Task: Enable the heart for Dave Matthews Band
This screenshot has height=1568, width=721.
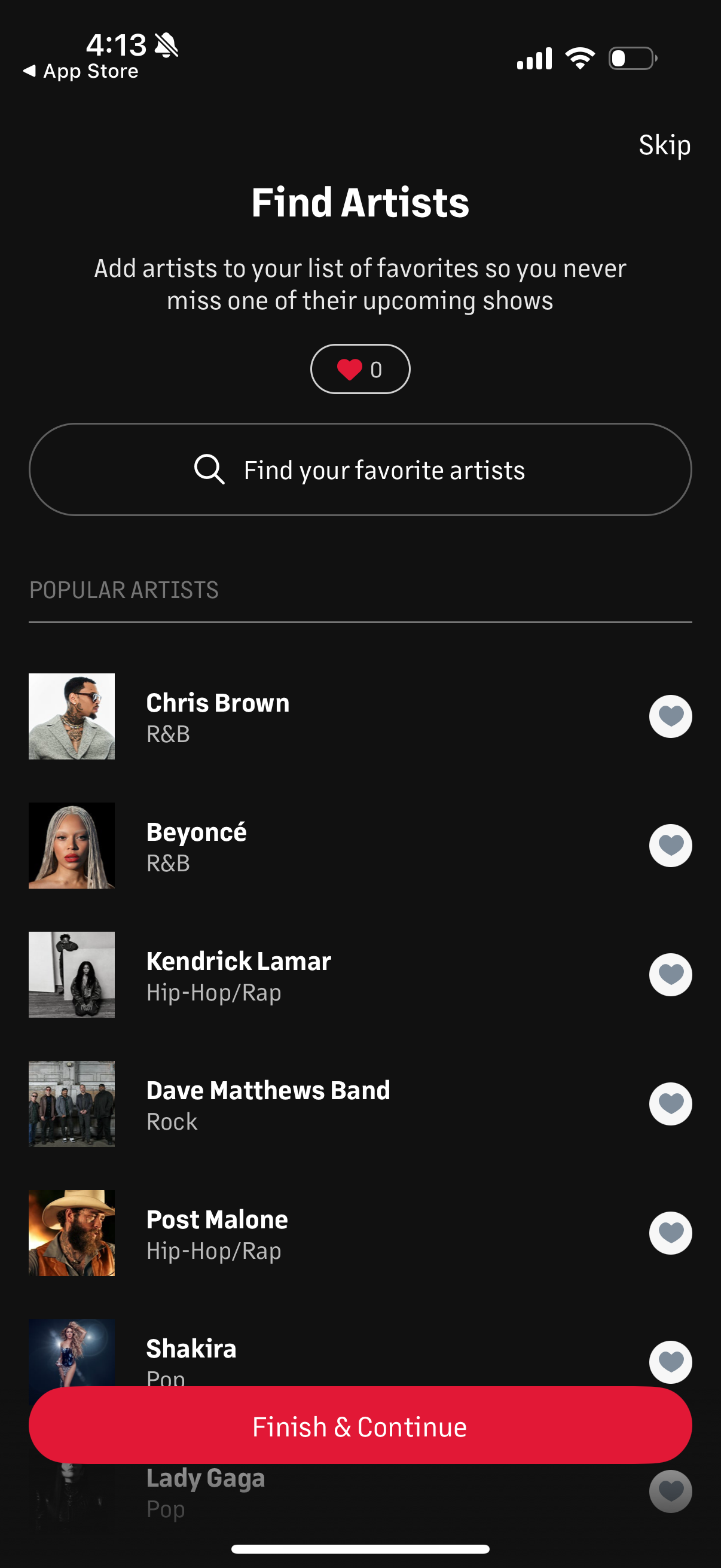Action: pyautogui.click(x=670, y=1104)
